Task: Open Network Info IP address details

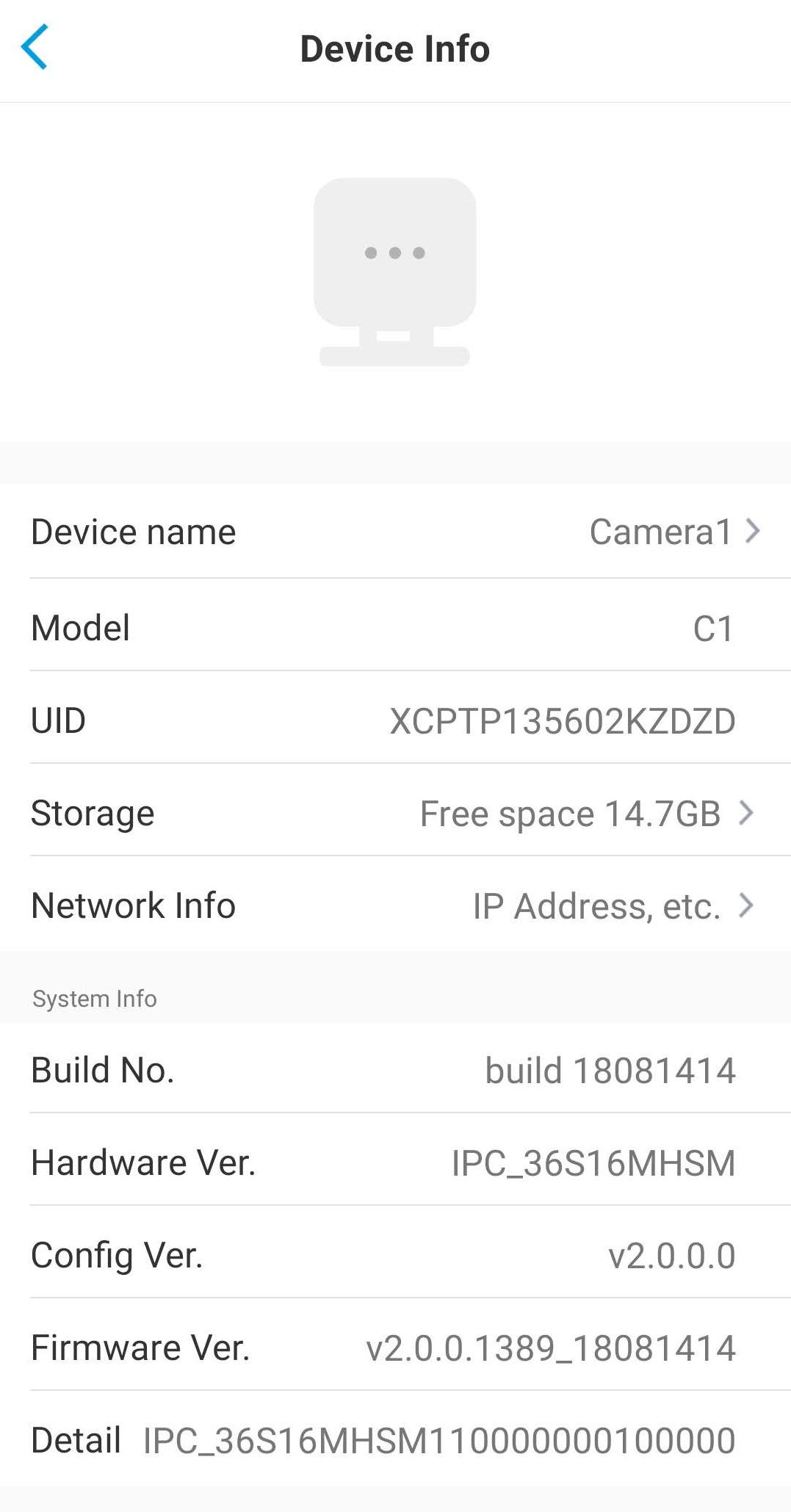Action: (x=395, y=905)
